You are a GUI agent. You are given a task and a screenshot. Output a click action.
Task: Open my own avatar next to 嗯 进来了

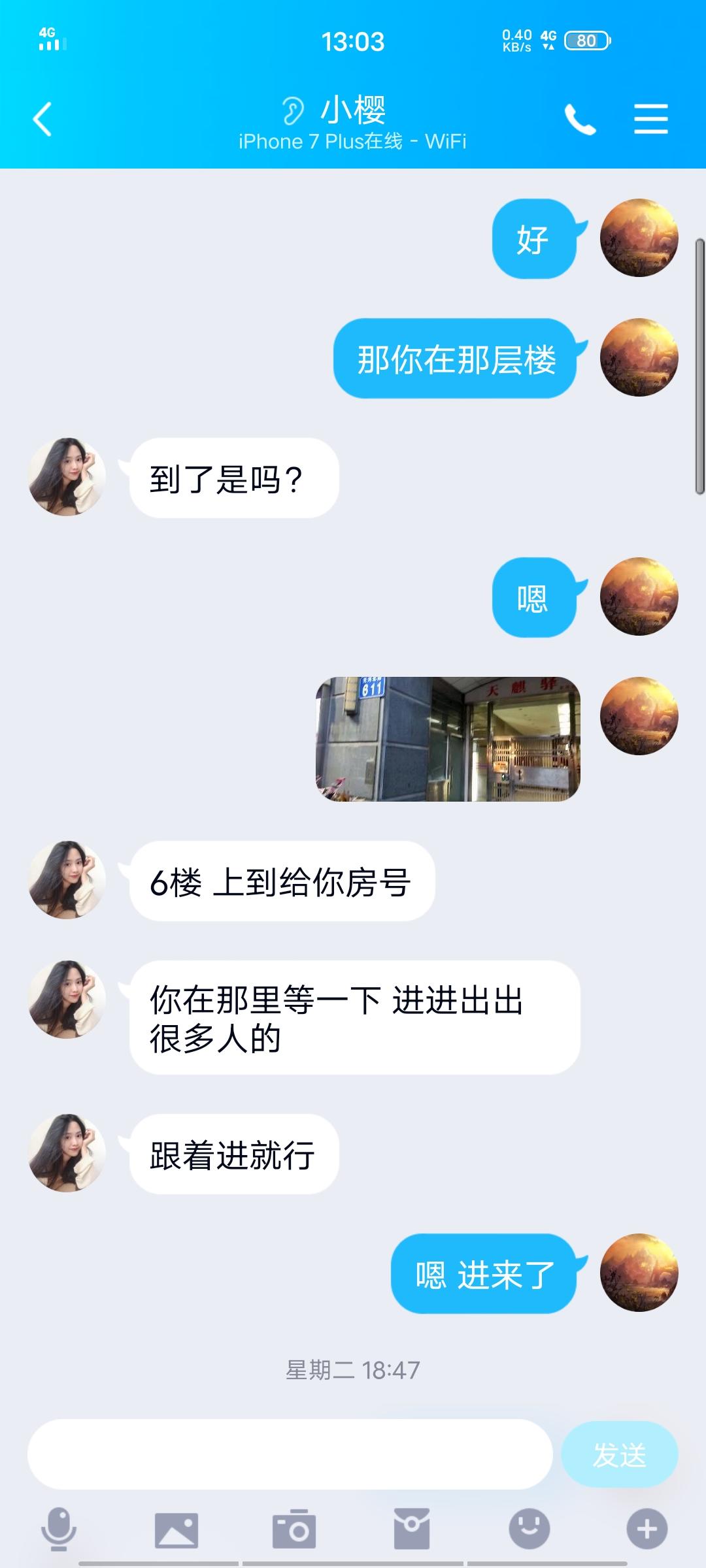coord(639,1273)
